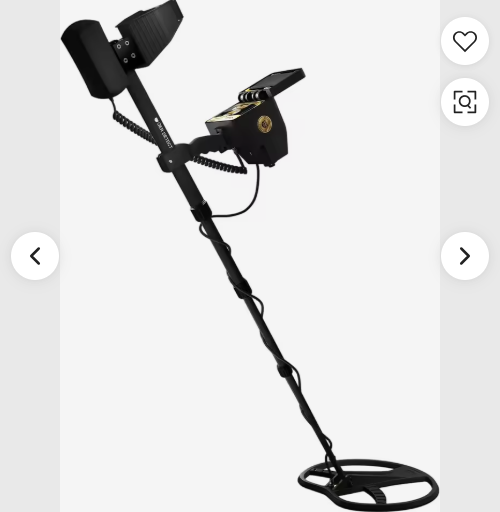Add the metal detector to favorites
500x512 pixels.
click(465, 41)
